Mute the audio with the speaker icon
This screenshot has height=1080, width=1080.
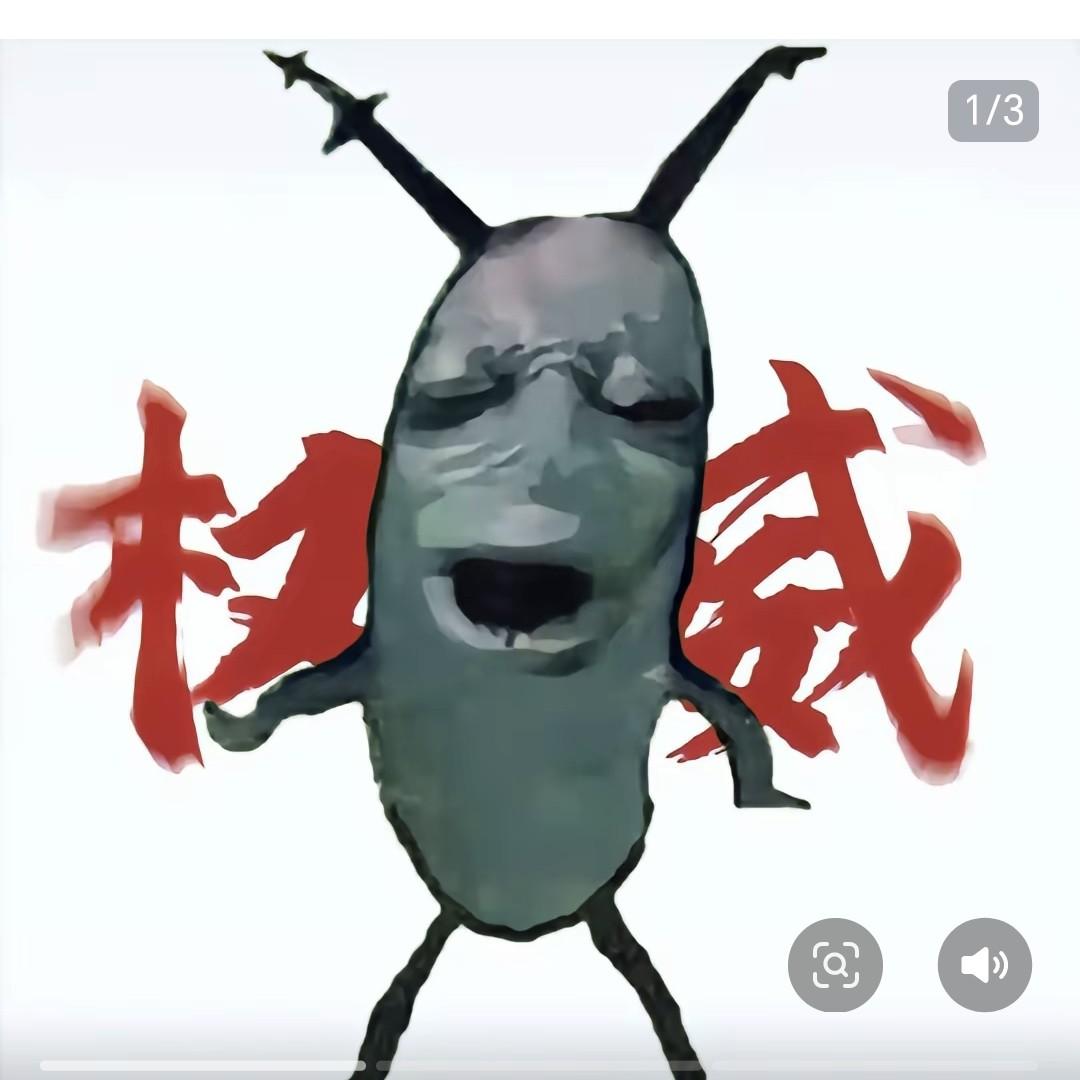(984, 965)
